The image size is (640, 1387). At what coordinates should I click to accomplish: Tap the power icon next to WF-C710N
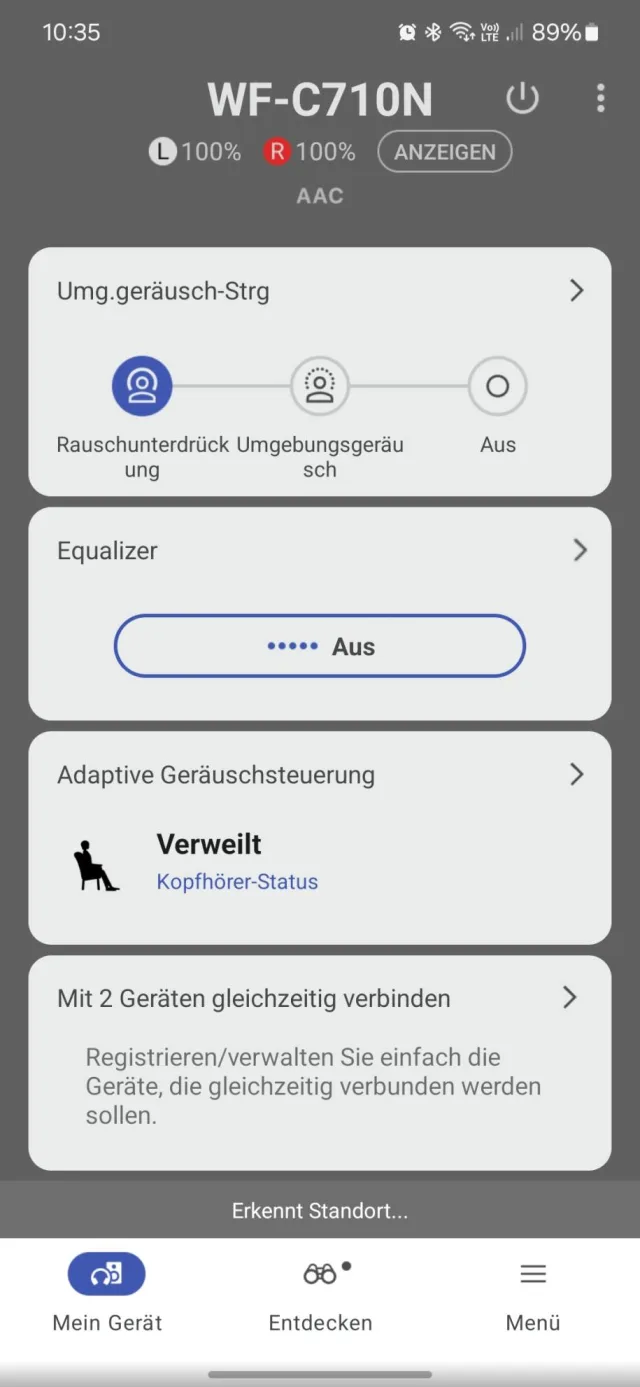pos(522,99)
